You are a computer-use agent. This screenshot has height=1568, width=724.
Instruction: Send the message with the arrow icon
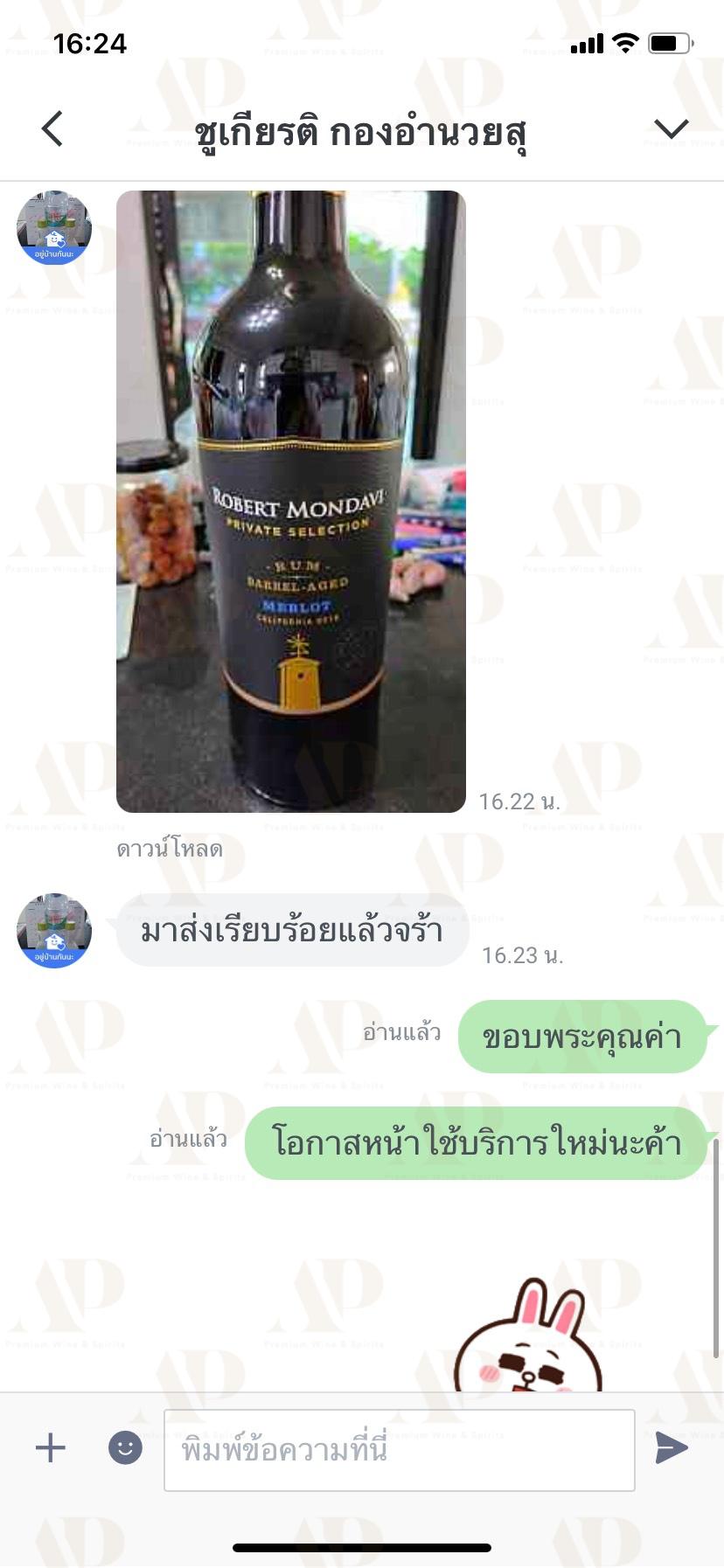672,1447
